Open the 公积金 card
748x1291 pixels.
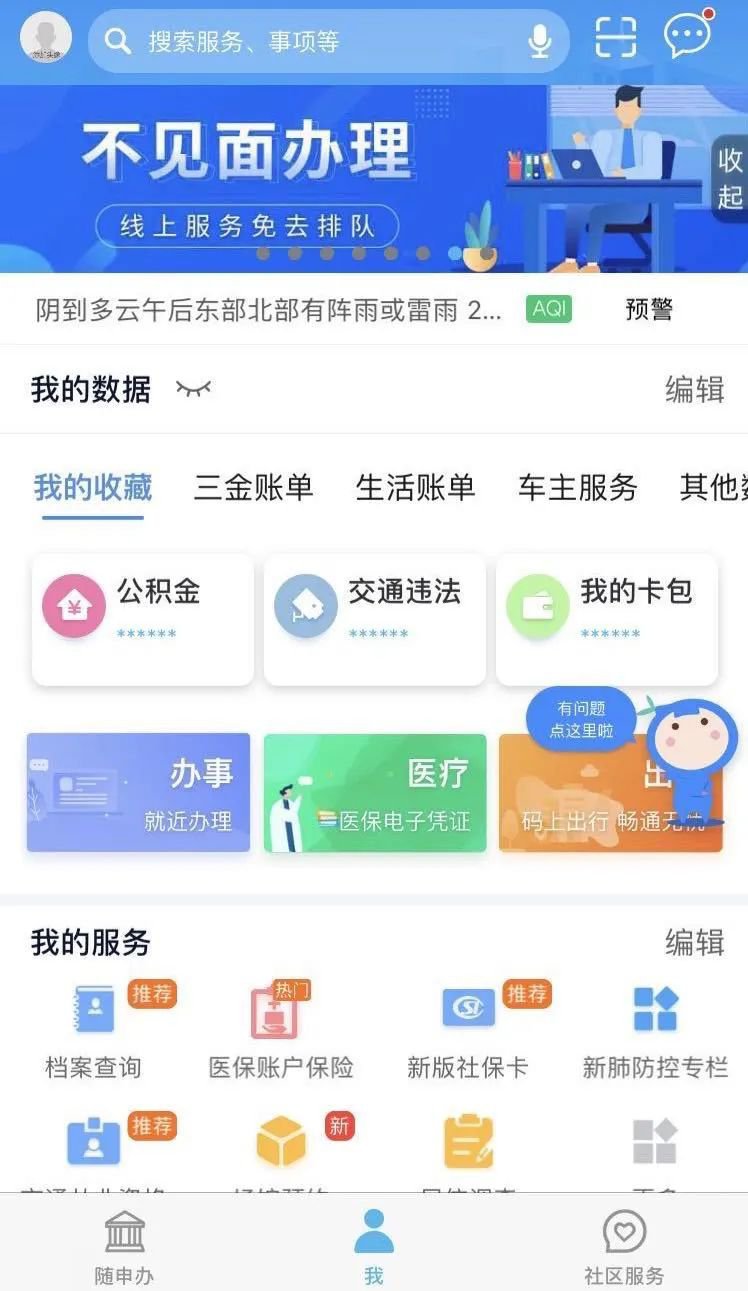(142, 619)
